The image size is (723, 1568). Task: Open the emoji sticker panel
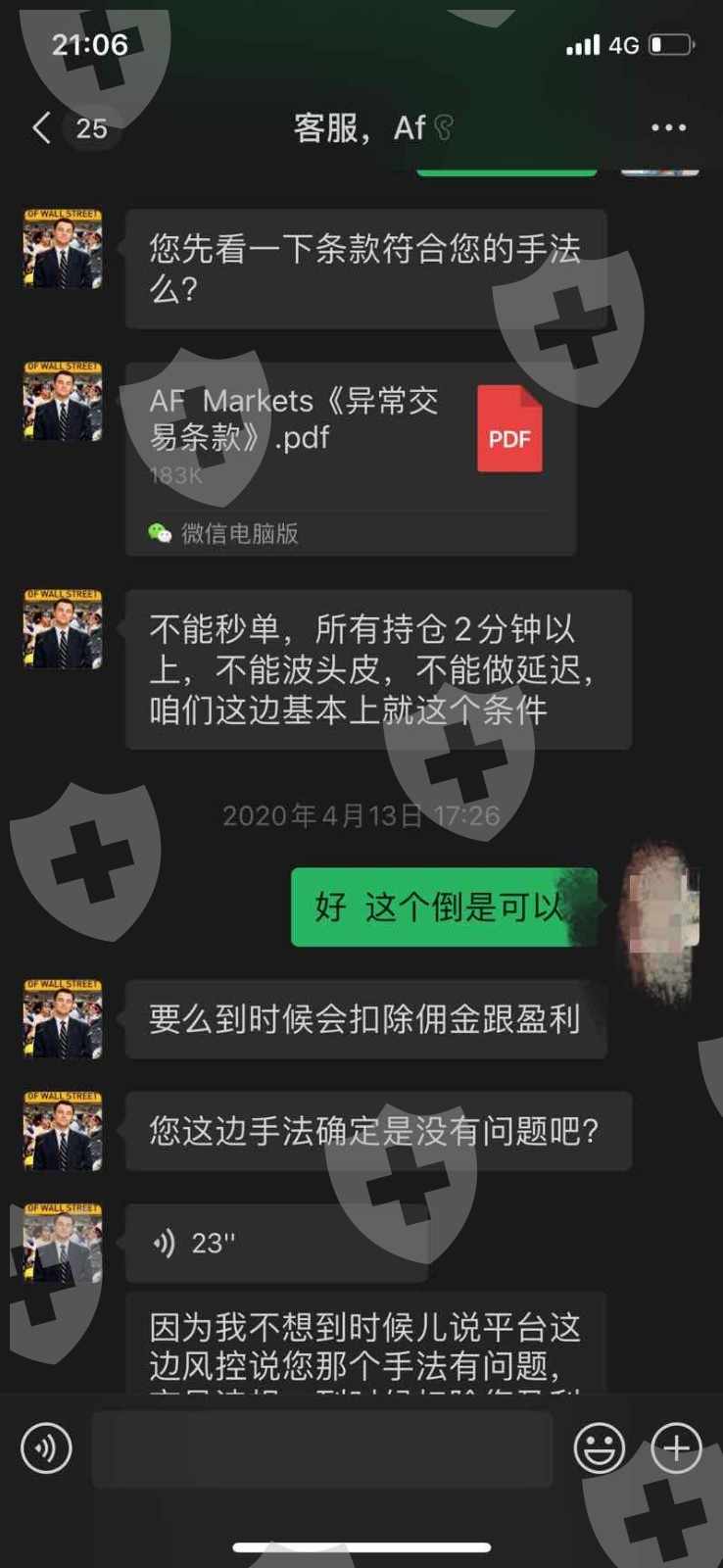point(599,1447)
